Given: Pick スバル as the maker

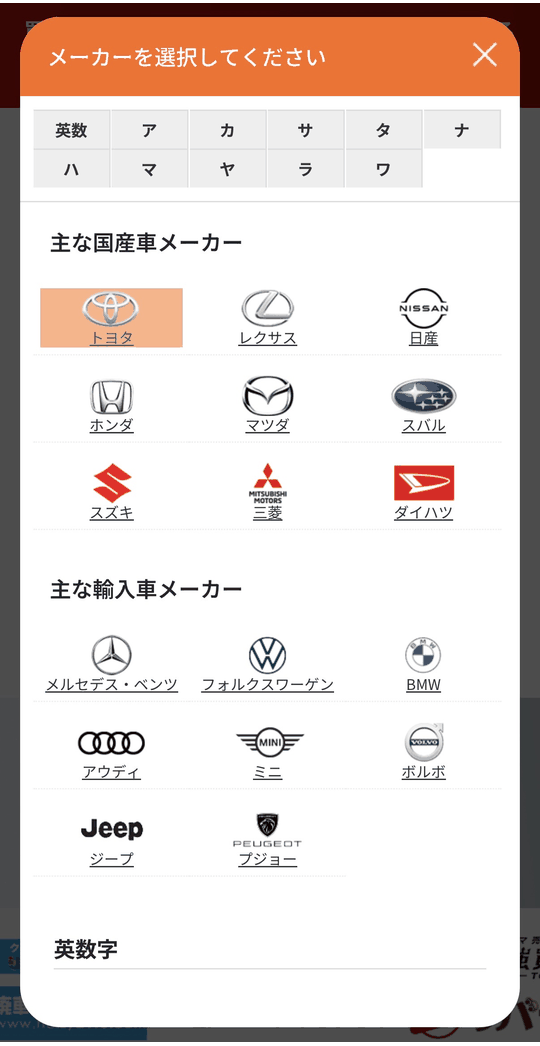Looking at the screenshot, I should [x=423, y=406].
